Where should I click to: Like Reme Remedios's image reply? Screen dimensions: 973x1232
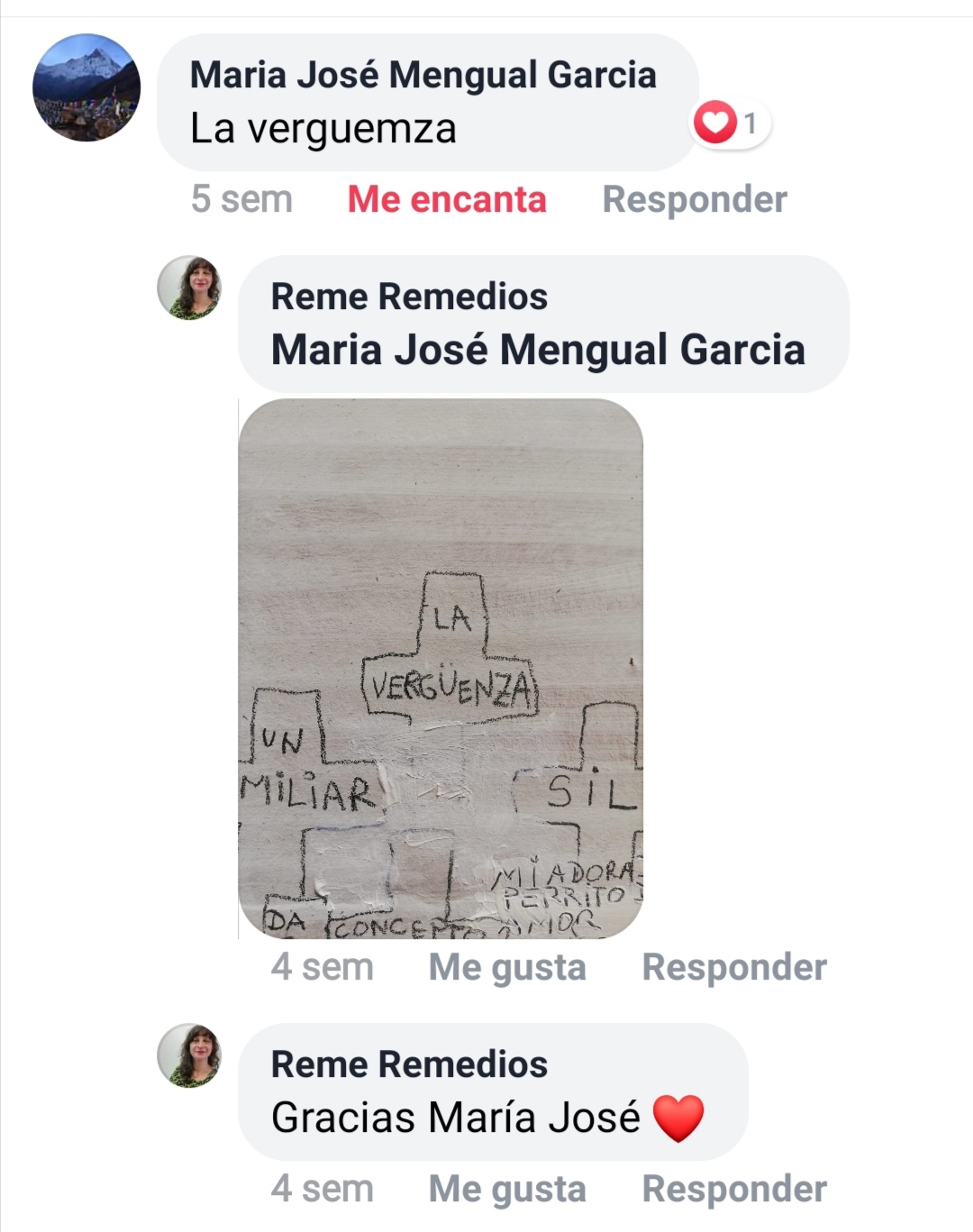[507, 967]
